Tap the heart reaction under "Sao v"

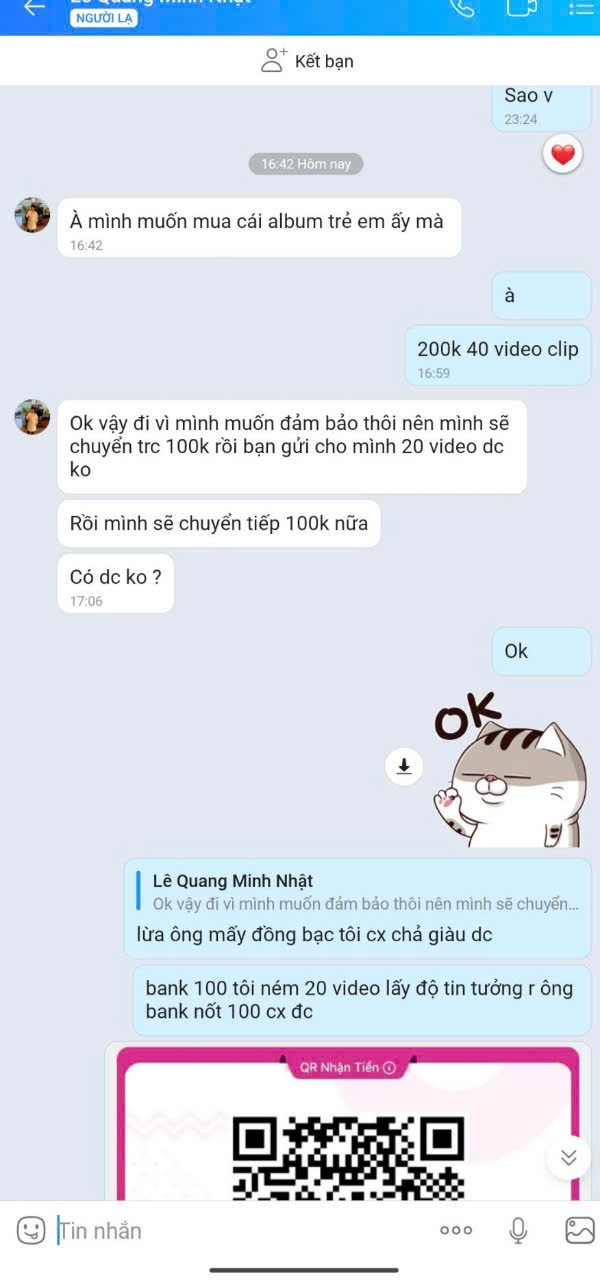point(563,154)
